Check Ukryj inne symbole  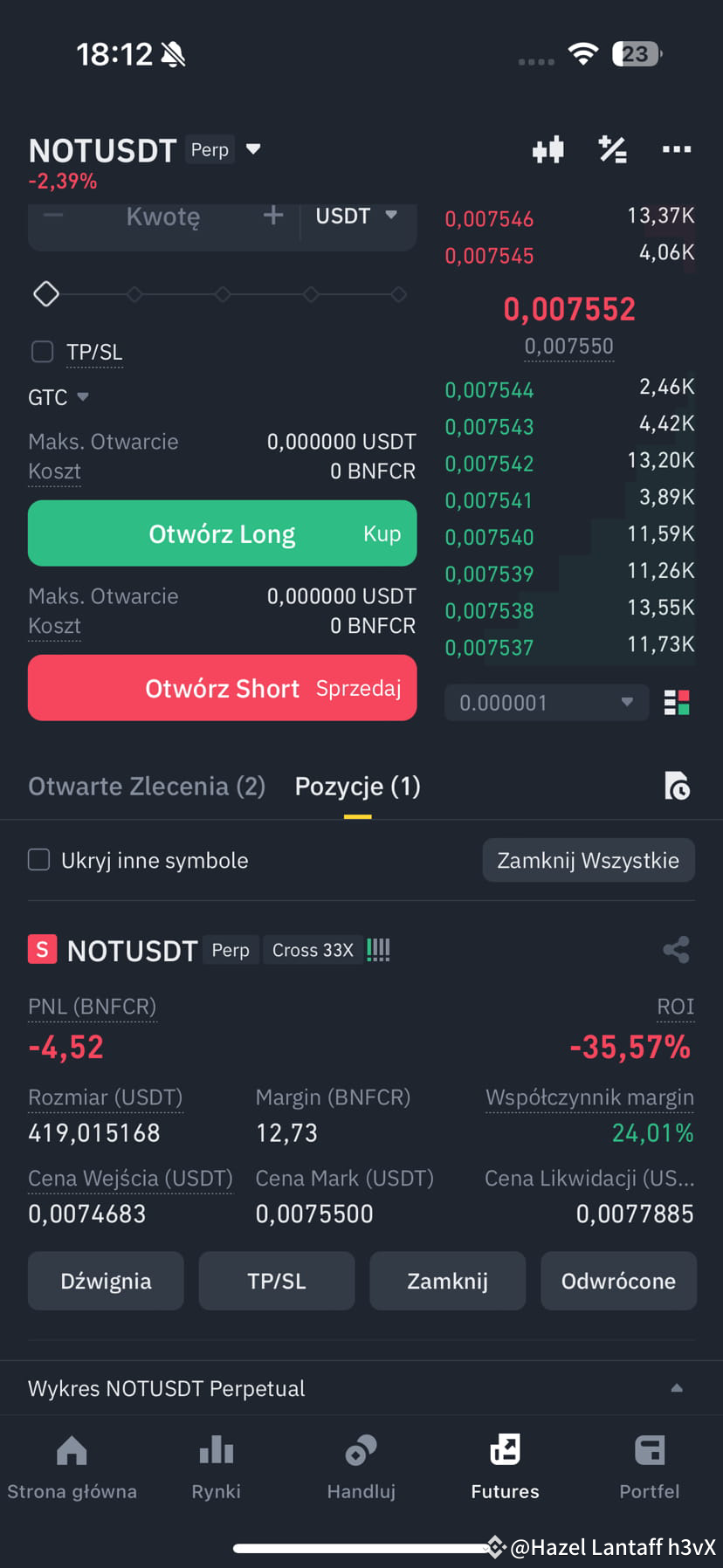click(38, 859)
